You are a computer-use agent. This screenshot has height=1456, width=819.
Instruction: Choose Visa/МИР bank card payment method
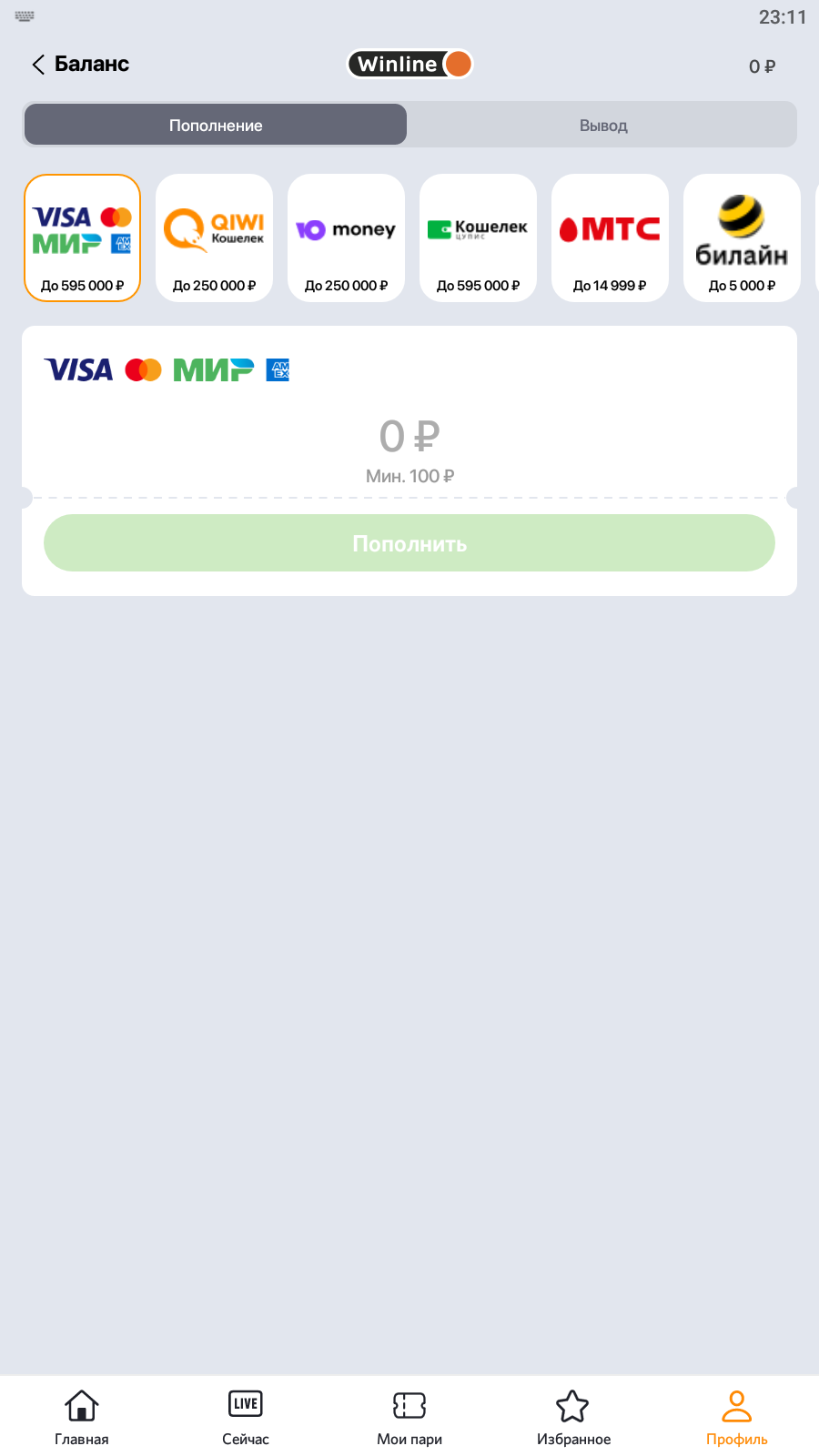pos(82,238)
